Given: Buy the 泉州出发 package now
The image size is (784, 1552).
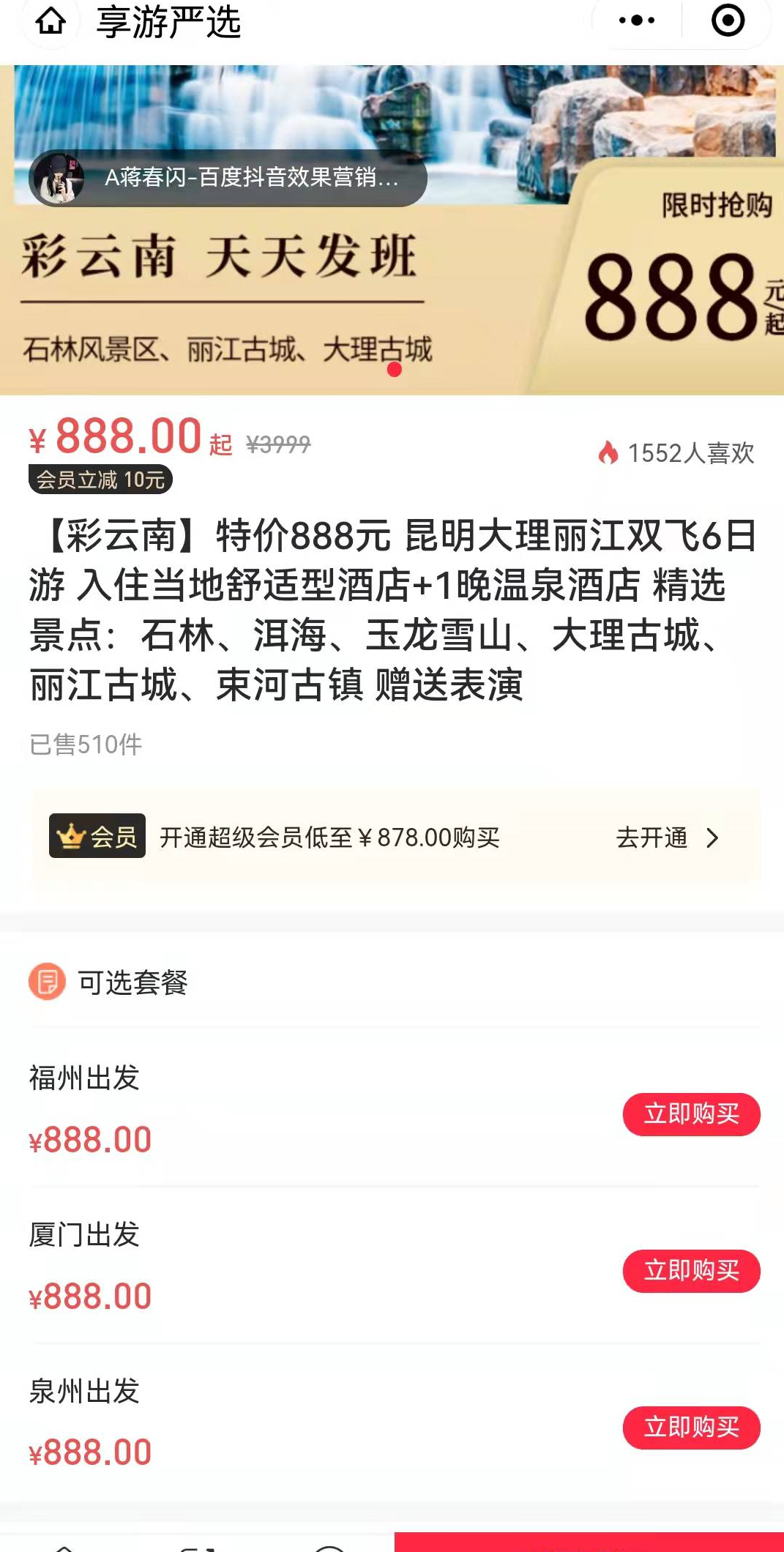Looking at the screenshot, I should [x=691, y=1428].
